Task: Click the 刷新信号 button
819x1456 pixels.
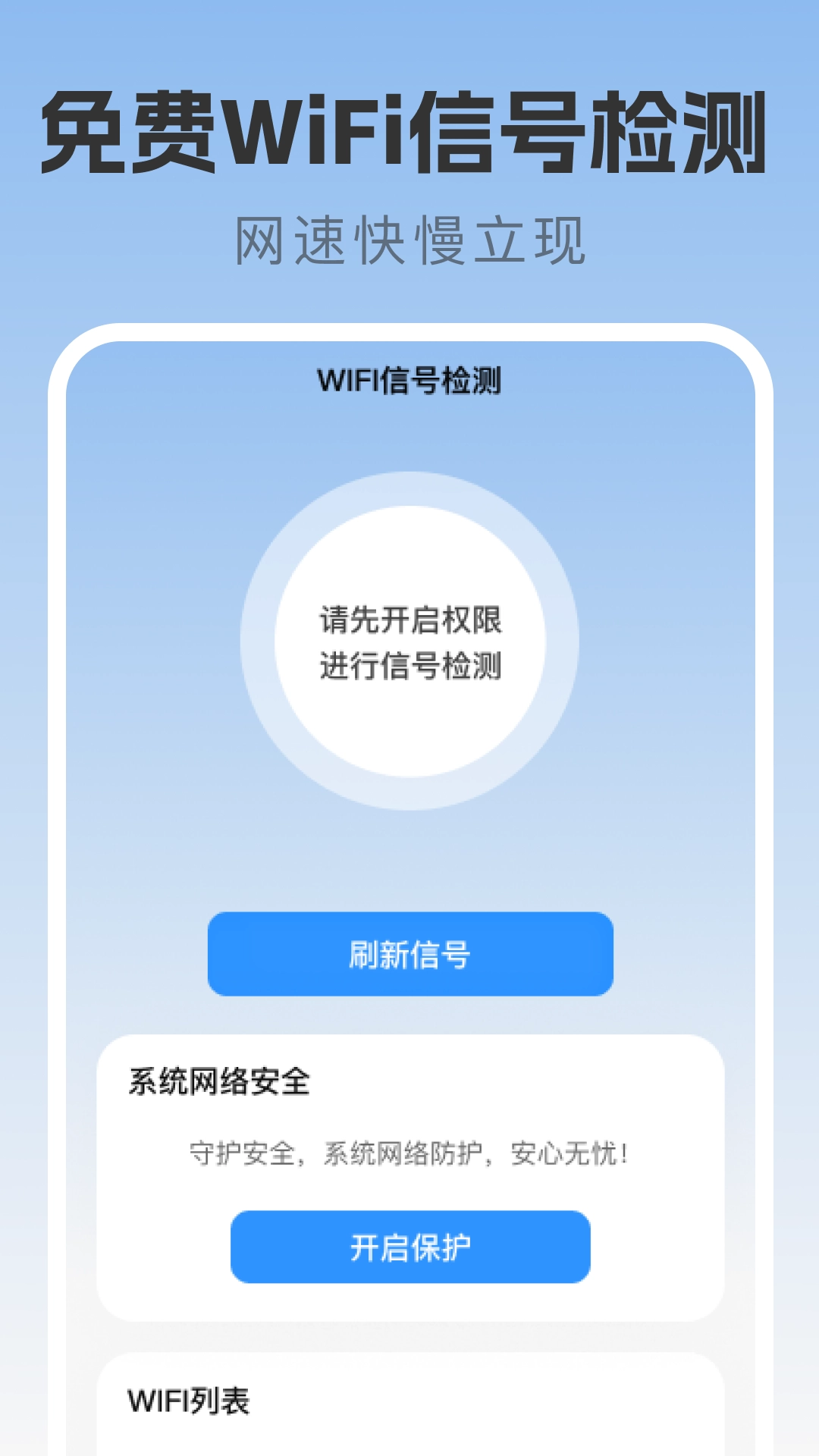Action: coord(409,955)
